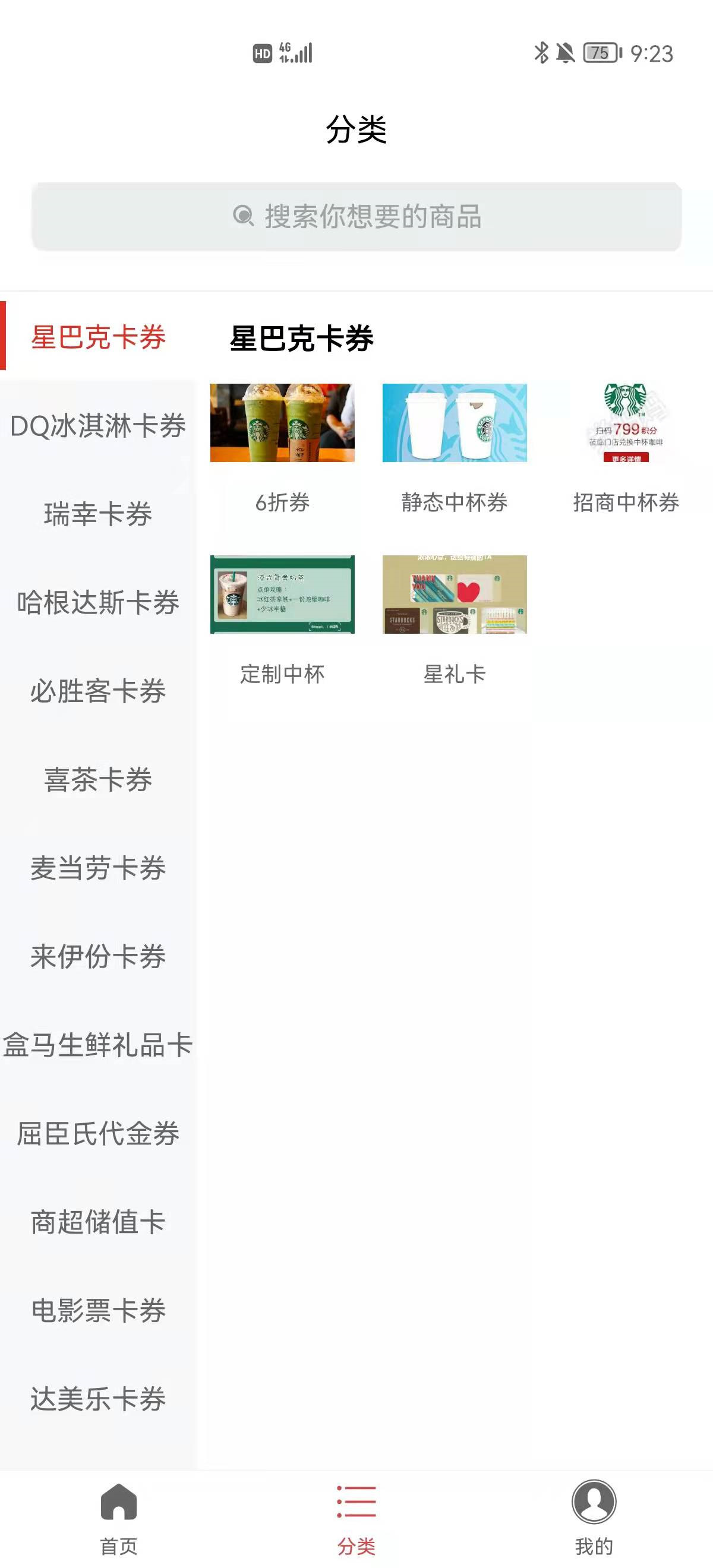Open the 静态中杯券 product thumbnail
The width and height of the screenshot is (713, 1568).
(455, 423)
